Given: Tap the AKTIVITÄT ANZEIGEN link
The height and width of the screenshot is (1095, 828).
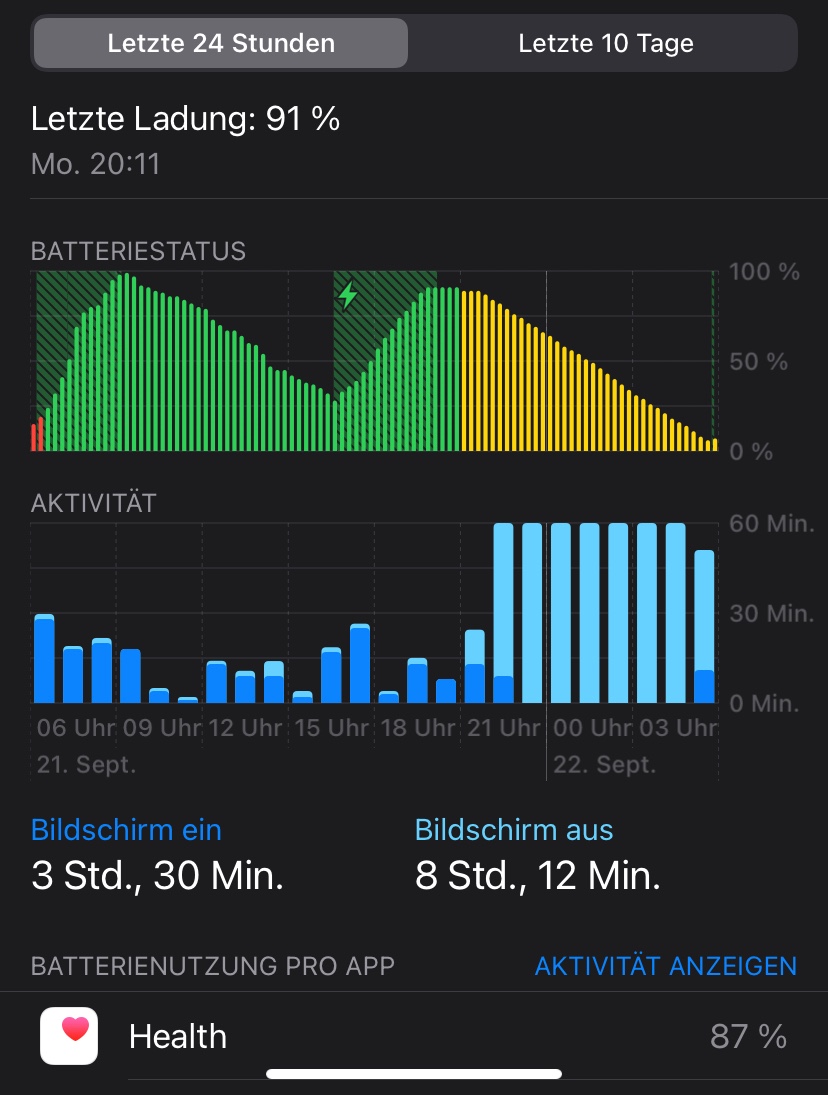Looking at the screenshot, I should tap(665, 966).
